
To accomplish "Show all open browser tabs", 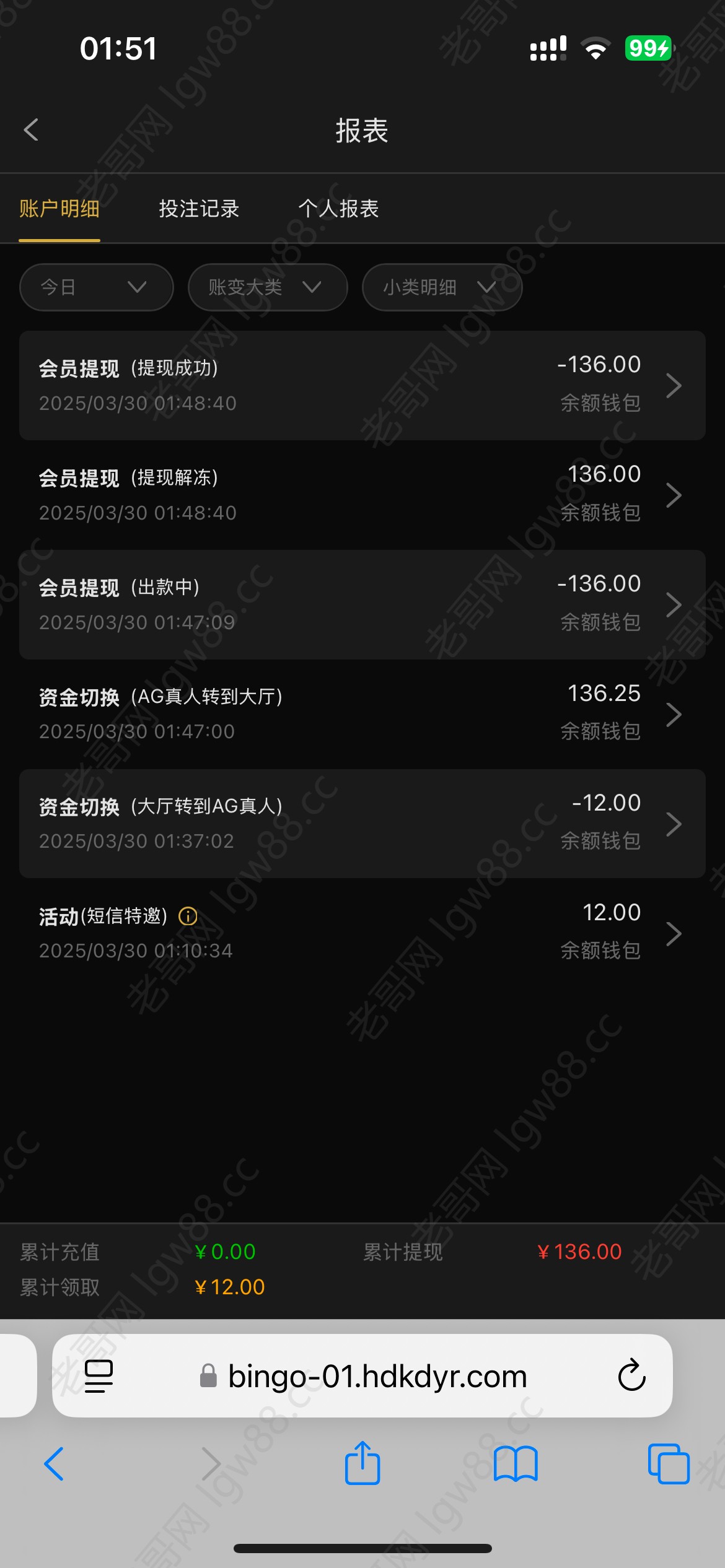I will [669, 1464].
